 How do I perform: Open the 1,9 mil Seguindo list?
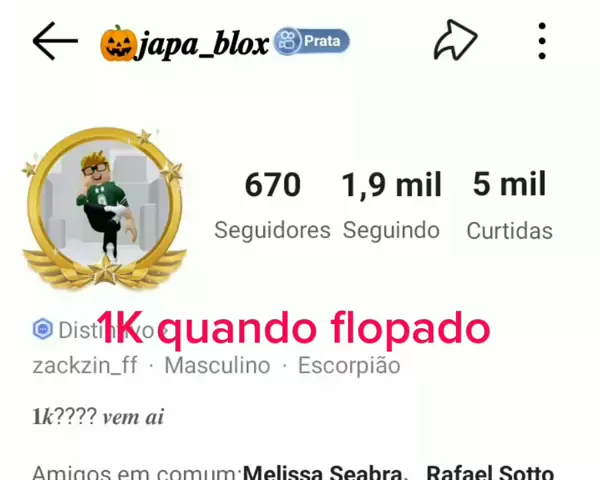[391, 205]
